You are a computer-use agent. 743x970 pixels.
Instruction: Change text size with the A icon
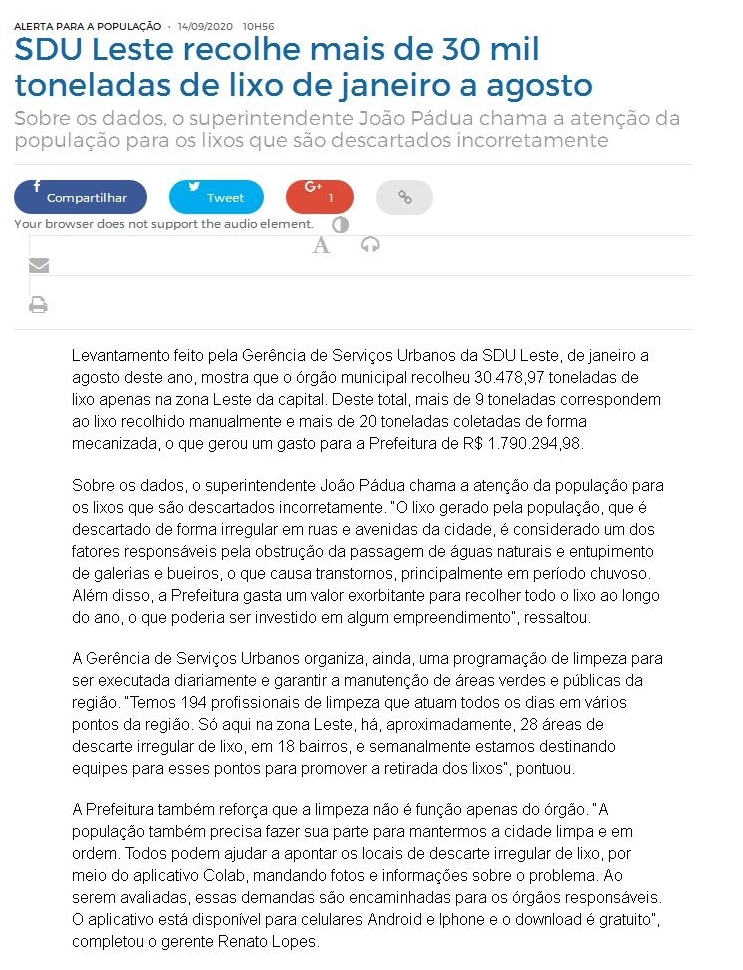click(x=321, y=245)
